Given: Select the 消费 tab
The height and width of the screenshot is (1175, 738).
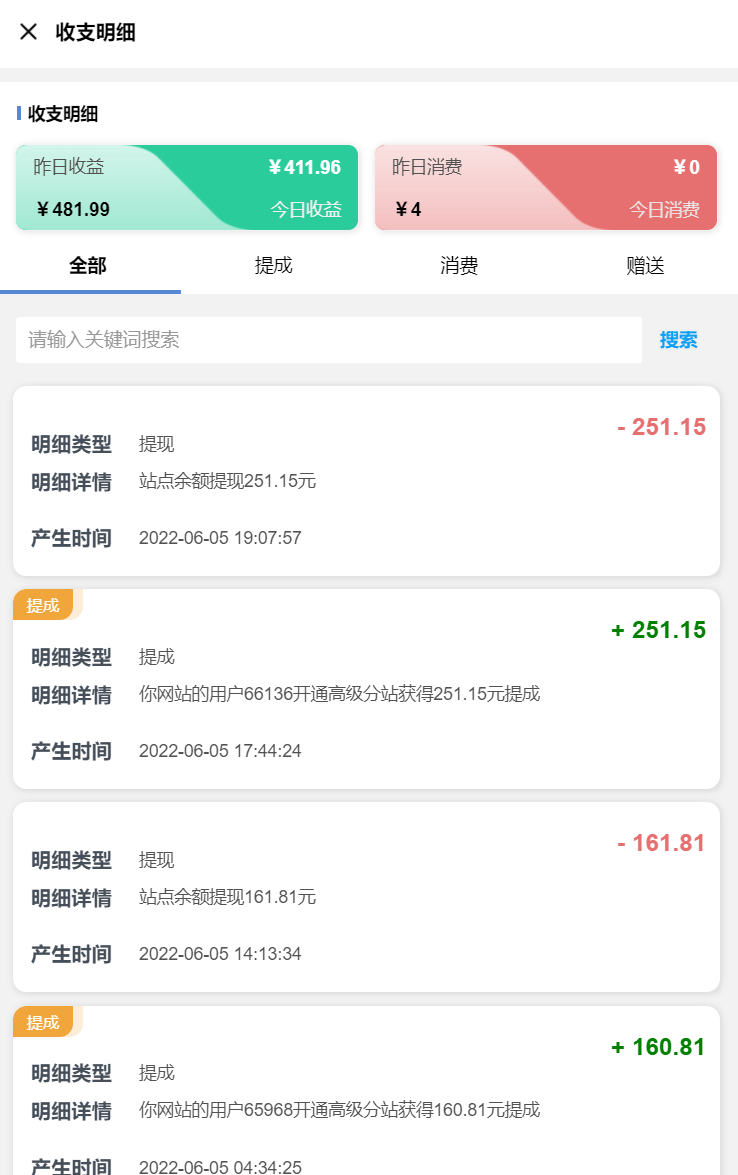Looking at the screenshot, I should (459, 266).
